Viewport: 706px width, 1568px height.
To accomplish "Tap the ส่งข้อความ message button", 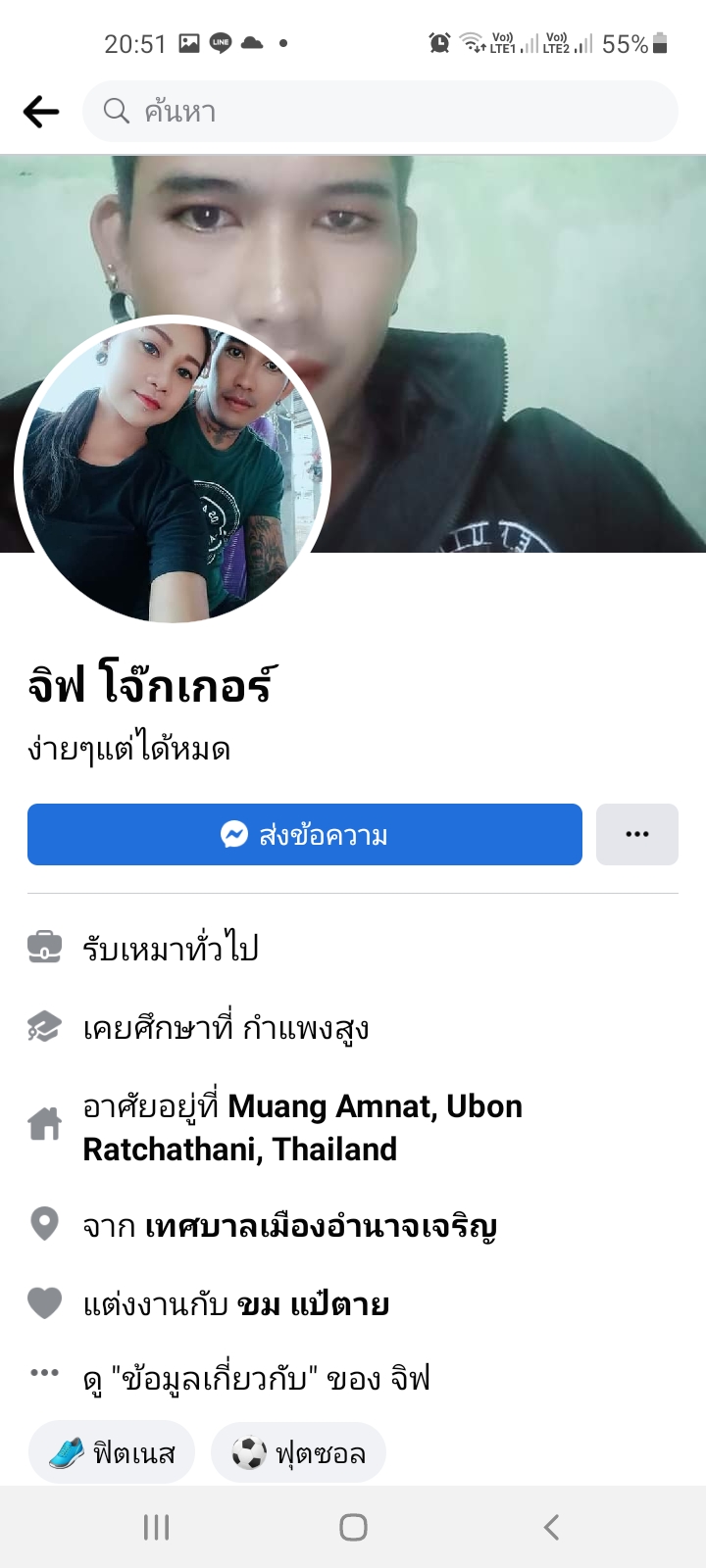I will (x=305, y=835).
